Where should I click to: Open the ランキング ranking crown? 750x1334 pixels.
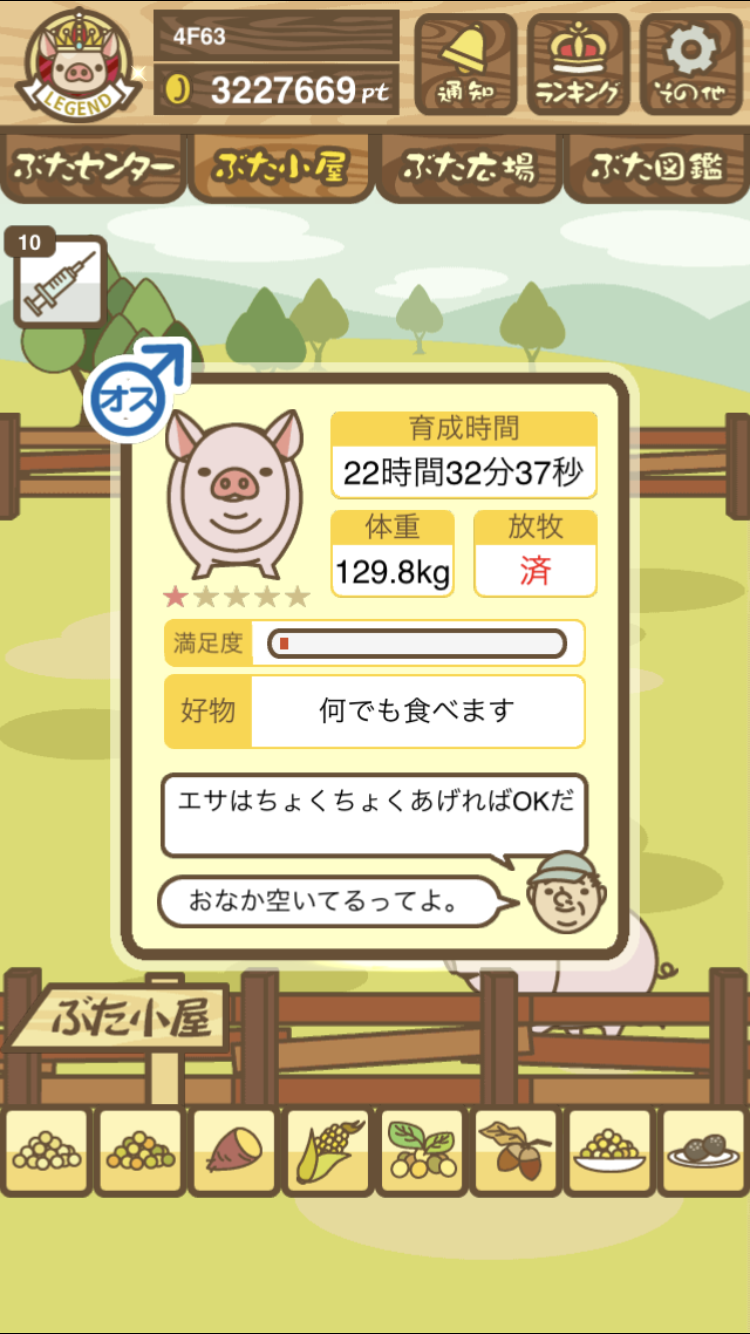coord(578,64)
